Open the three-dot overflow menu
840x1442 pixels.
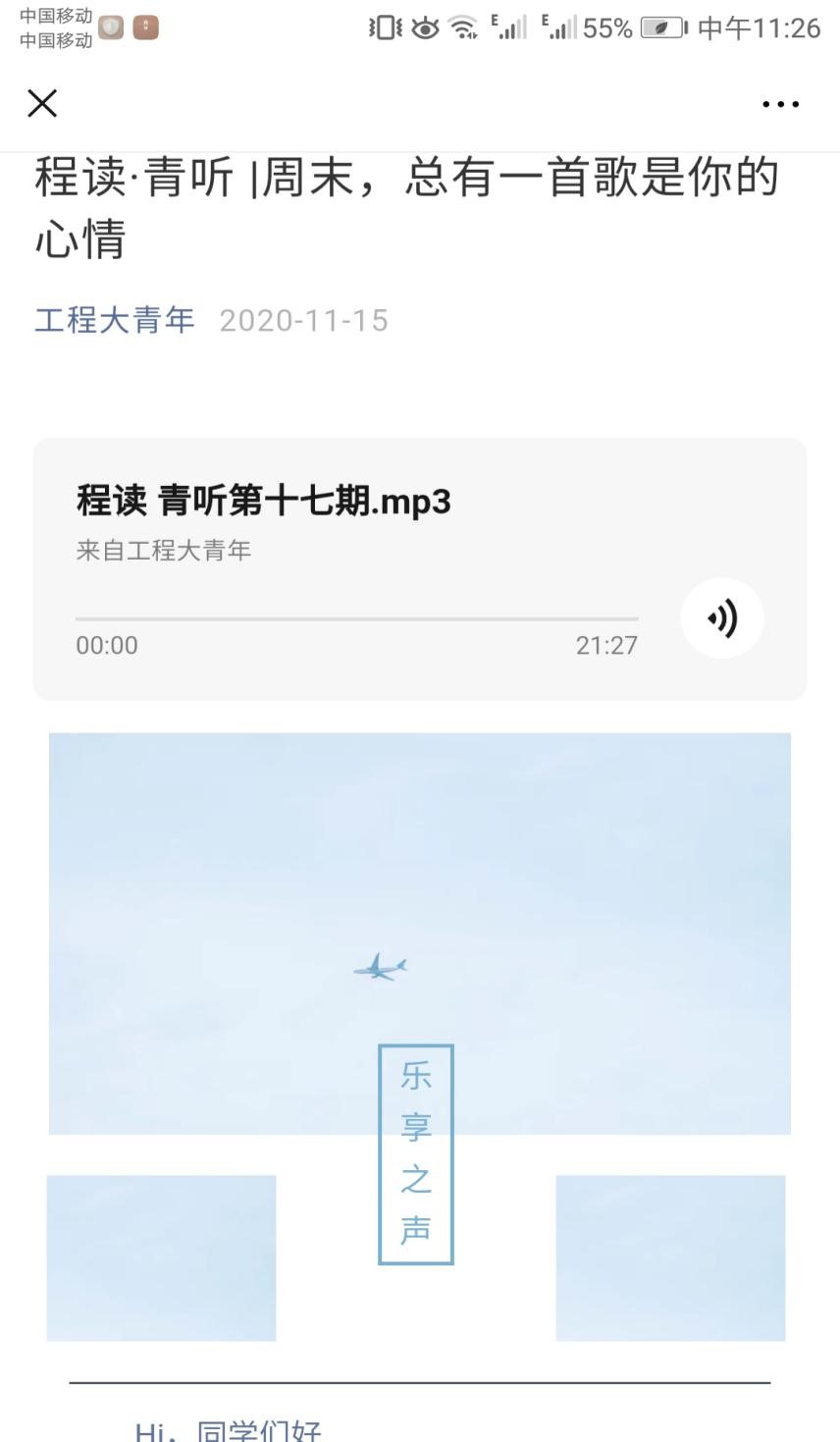tap(780, 104)
